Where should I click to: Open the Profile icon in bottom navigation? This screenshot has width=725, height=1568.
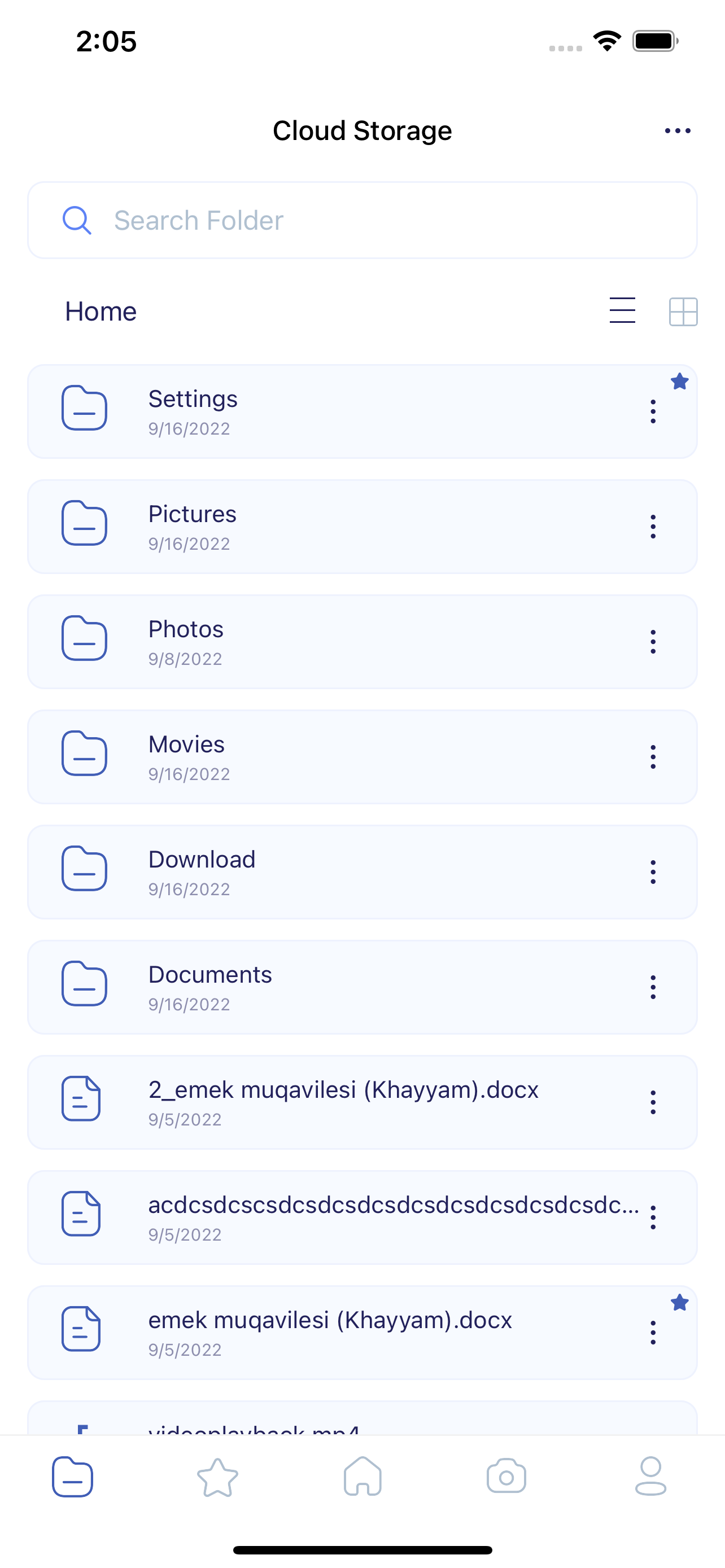(650, 1476)
